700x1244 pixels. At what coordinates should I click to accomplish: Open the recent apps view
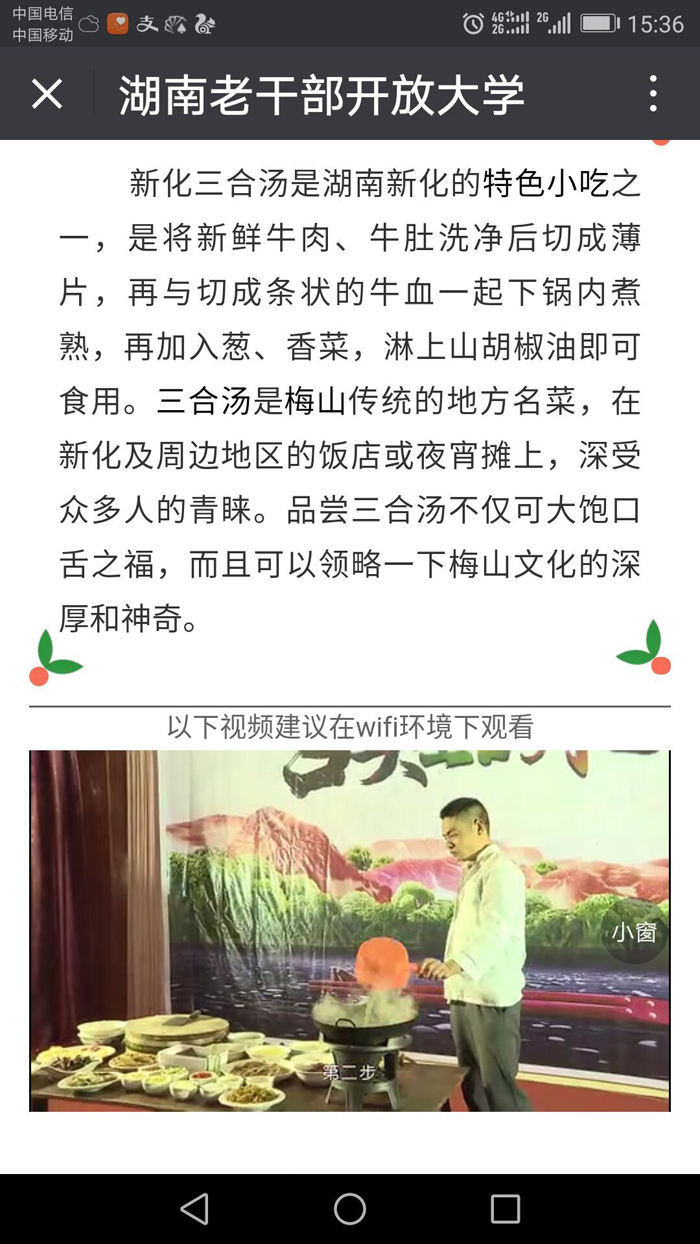coord(505,1208)
